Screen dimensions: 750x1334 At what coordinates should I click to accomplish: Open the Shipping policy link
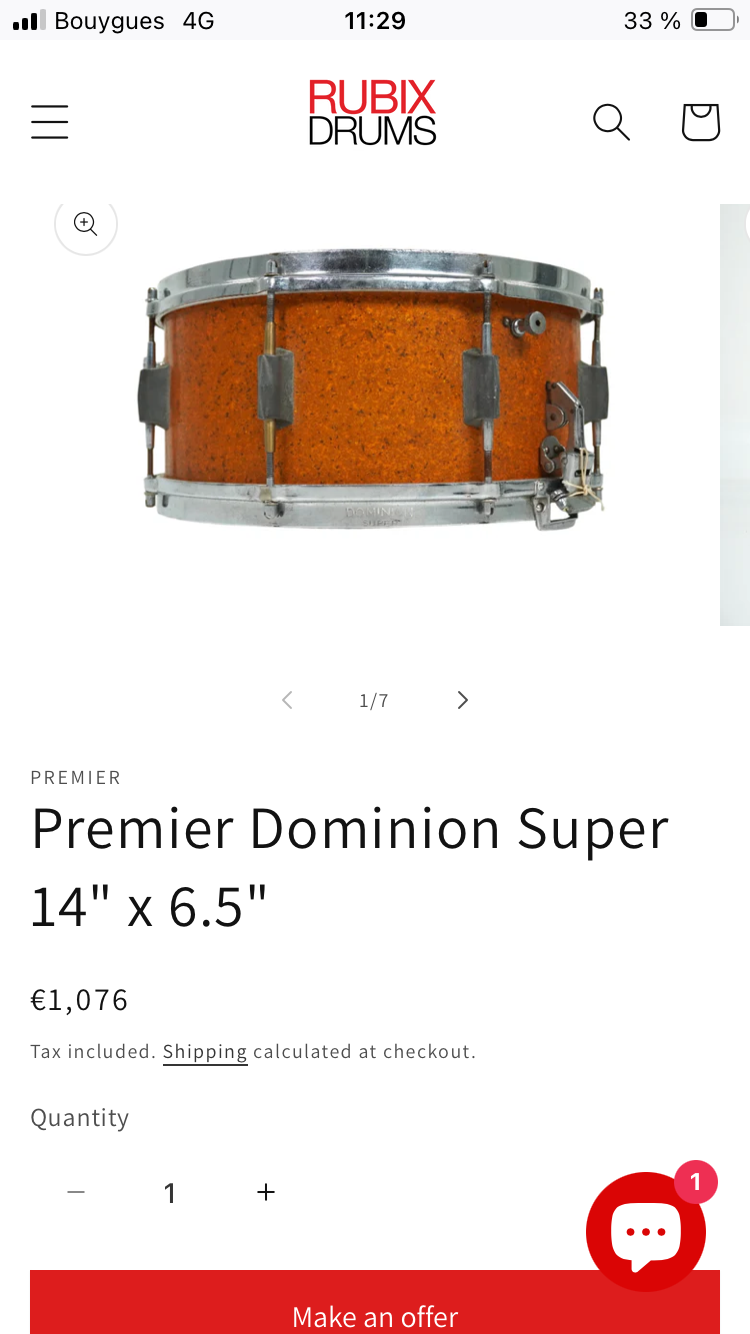[205, 1051]
